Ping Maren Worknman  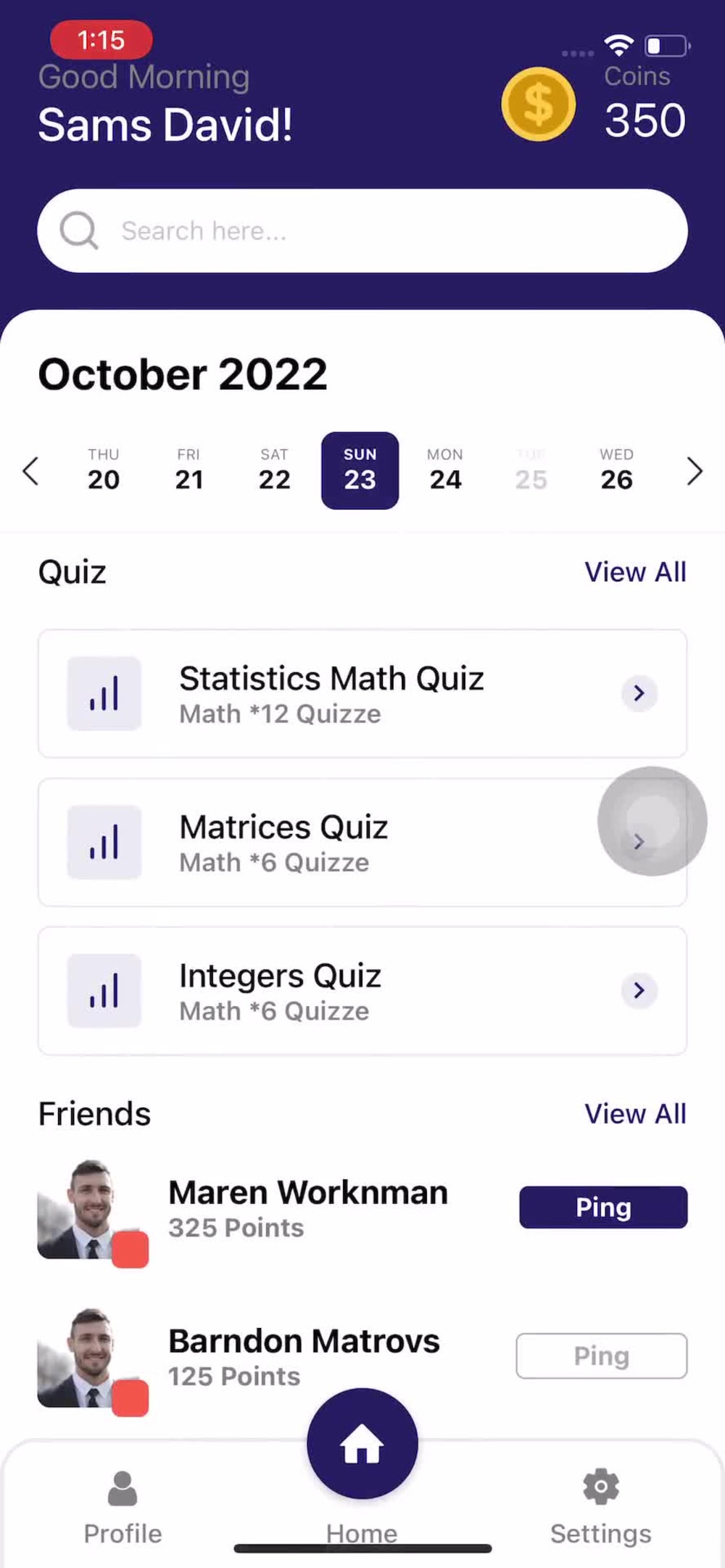pos(603,1208)
